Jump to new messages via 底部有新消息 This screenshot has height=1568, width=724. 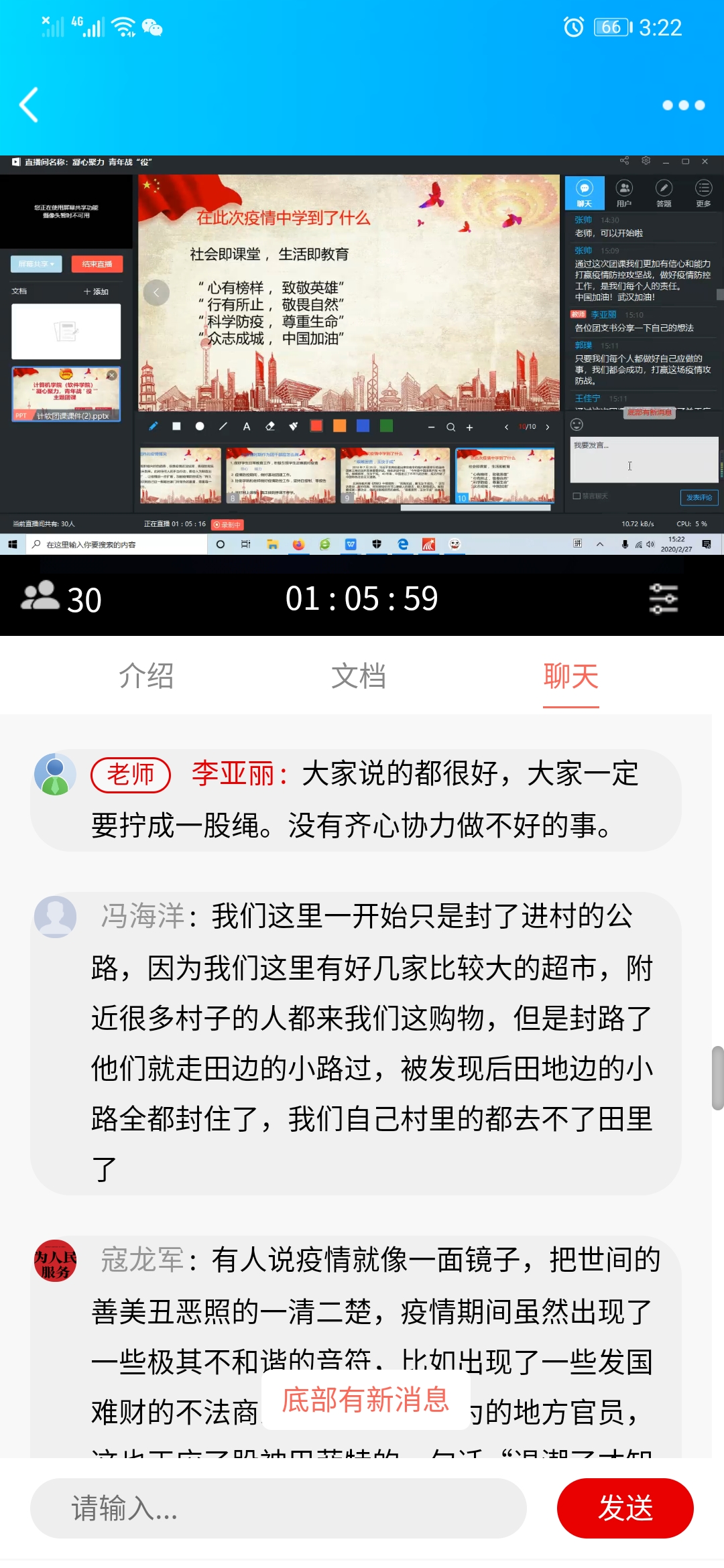[x=365, y=1399]
